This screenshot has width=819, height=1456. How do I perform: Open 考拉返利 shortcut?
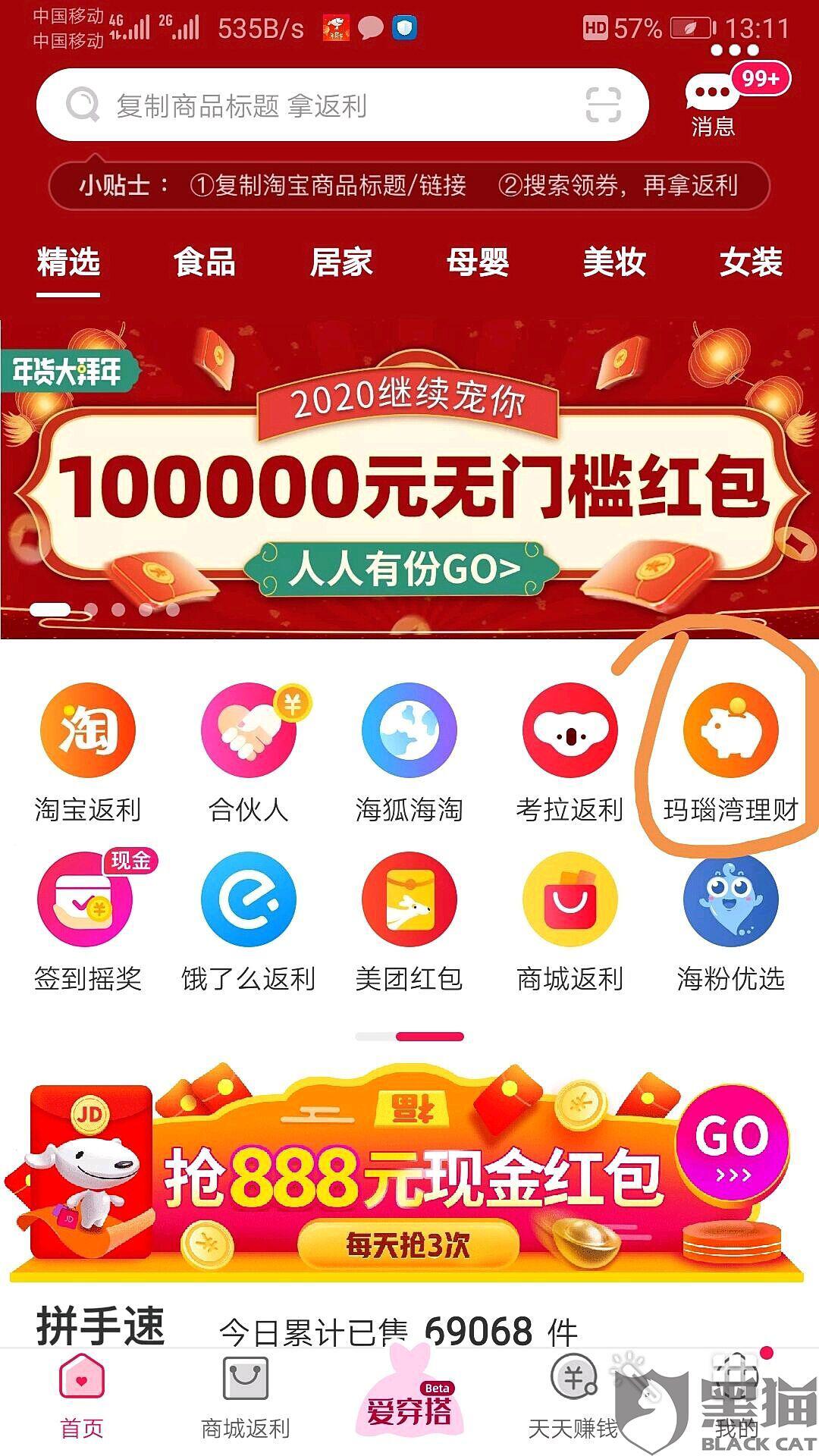(x=570, y=751)
